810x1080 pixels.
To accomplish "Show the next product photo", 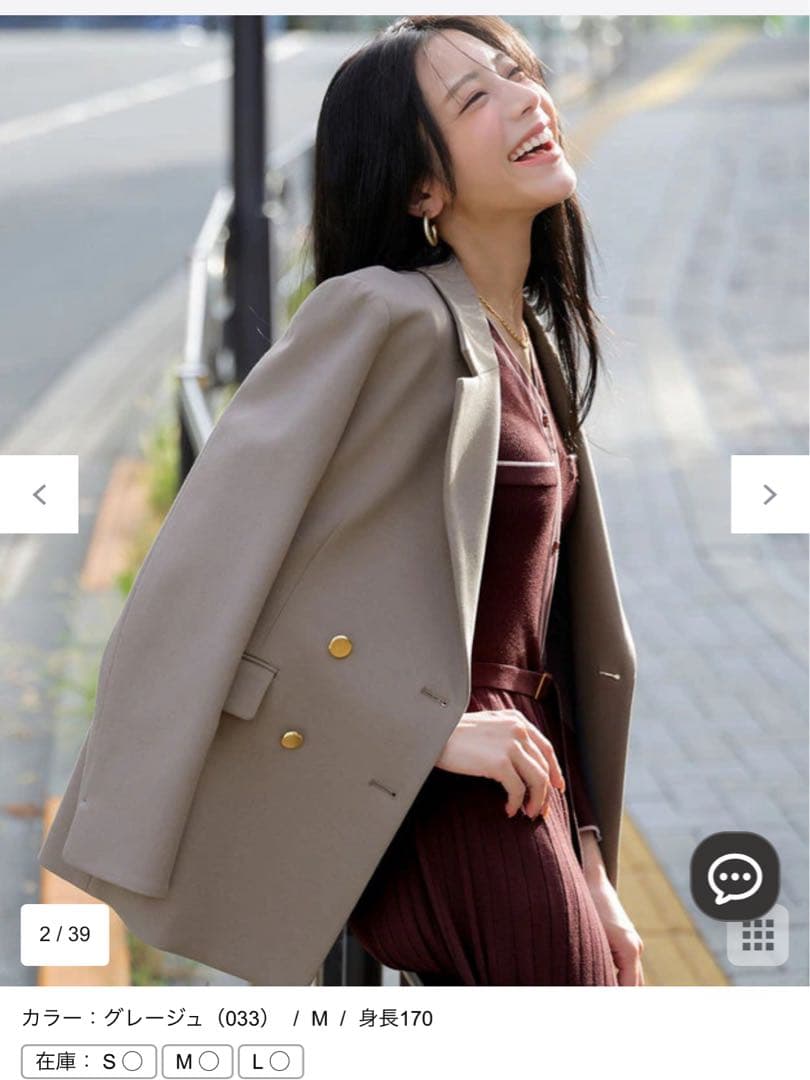I will coord(769,494).
